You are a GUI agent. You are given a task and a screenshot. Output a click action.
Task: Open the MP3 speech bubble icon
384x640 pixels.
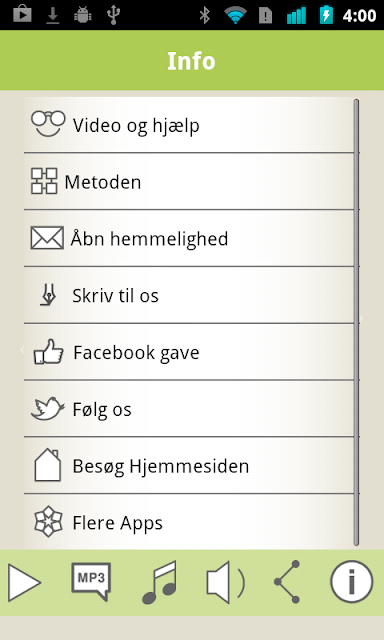tap(91, 582)
